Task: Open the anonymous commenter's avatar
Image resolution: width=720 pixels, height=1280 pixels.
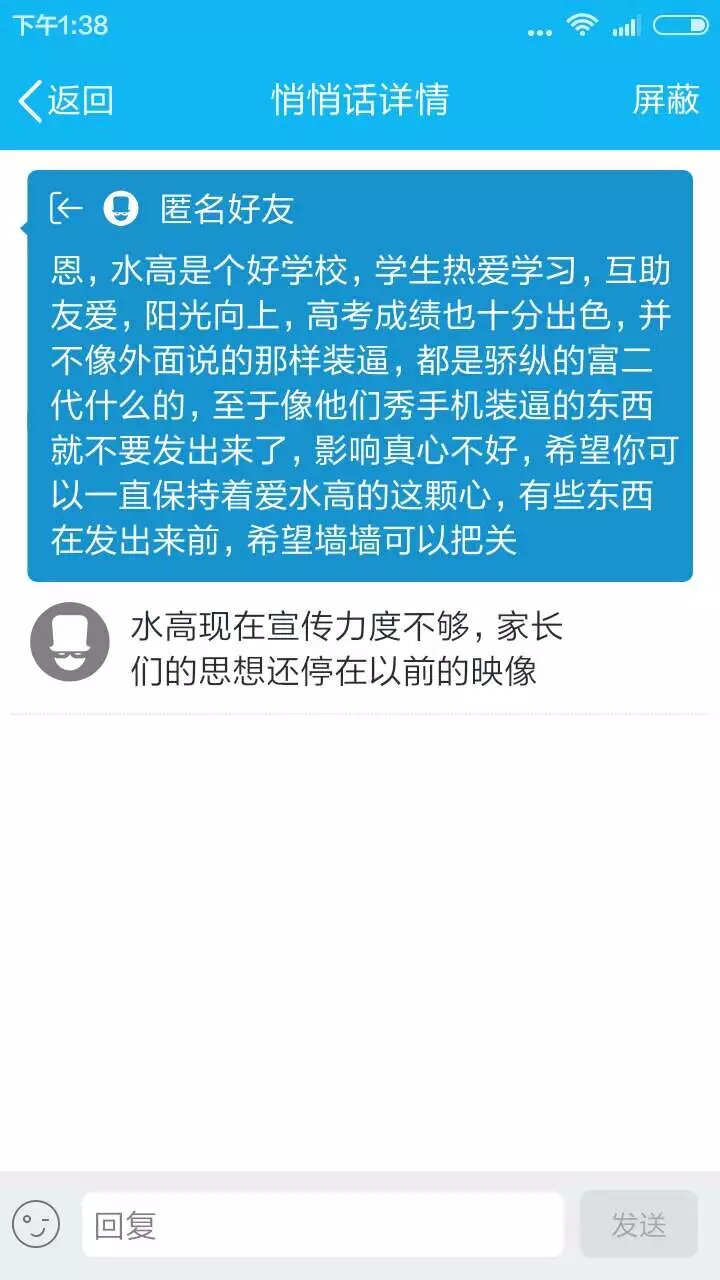Action: (x=70, y=641)
